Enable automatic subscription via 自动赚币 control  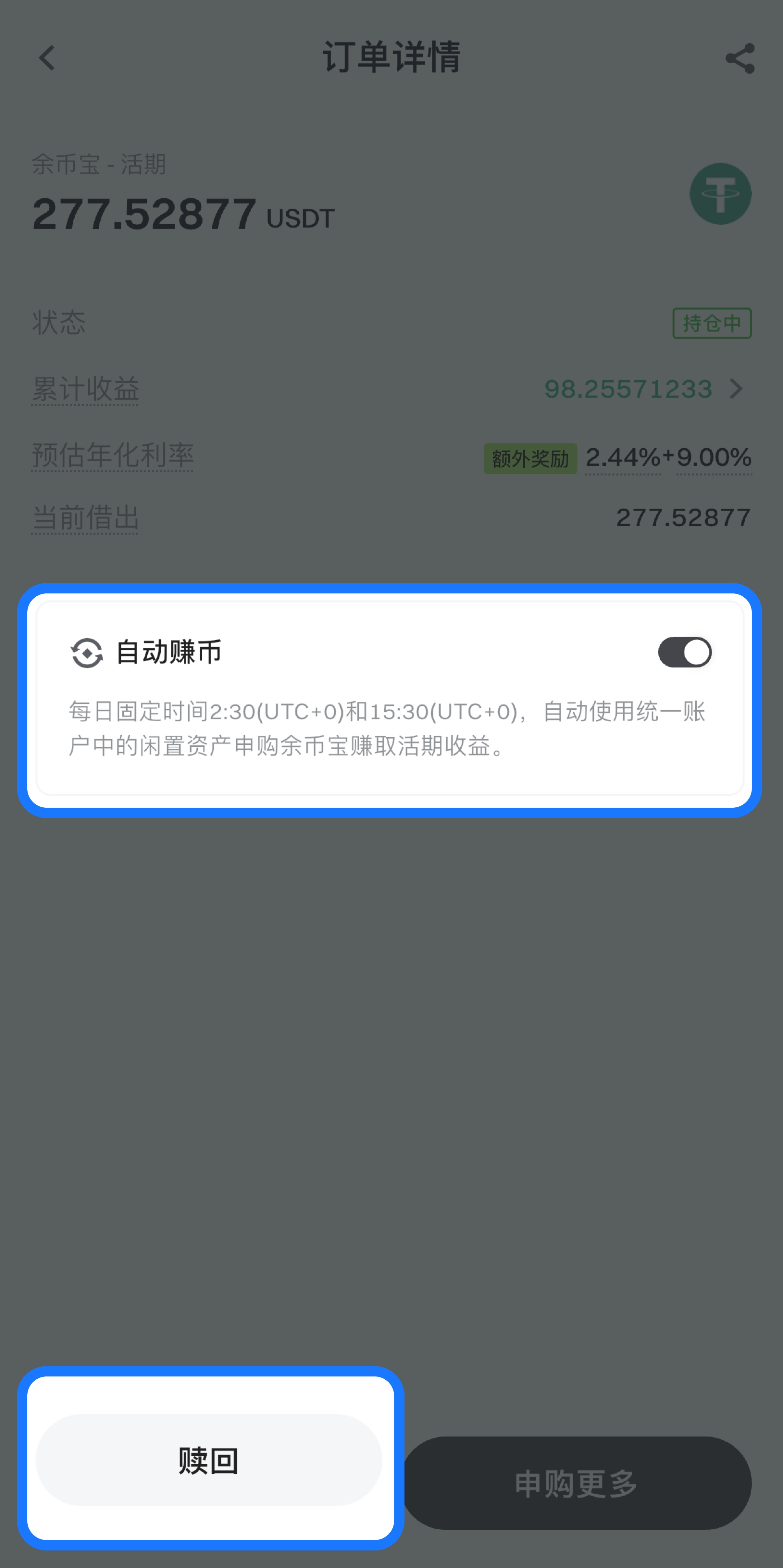(x=684, y=651)
